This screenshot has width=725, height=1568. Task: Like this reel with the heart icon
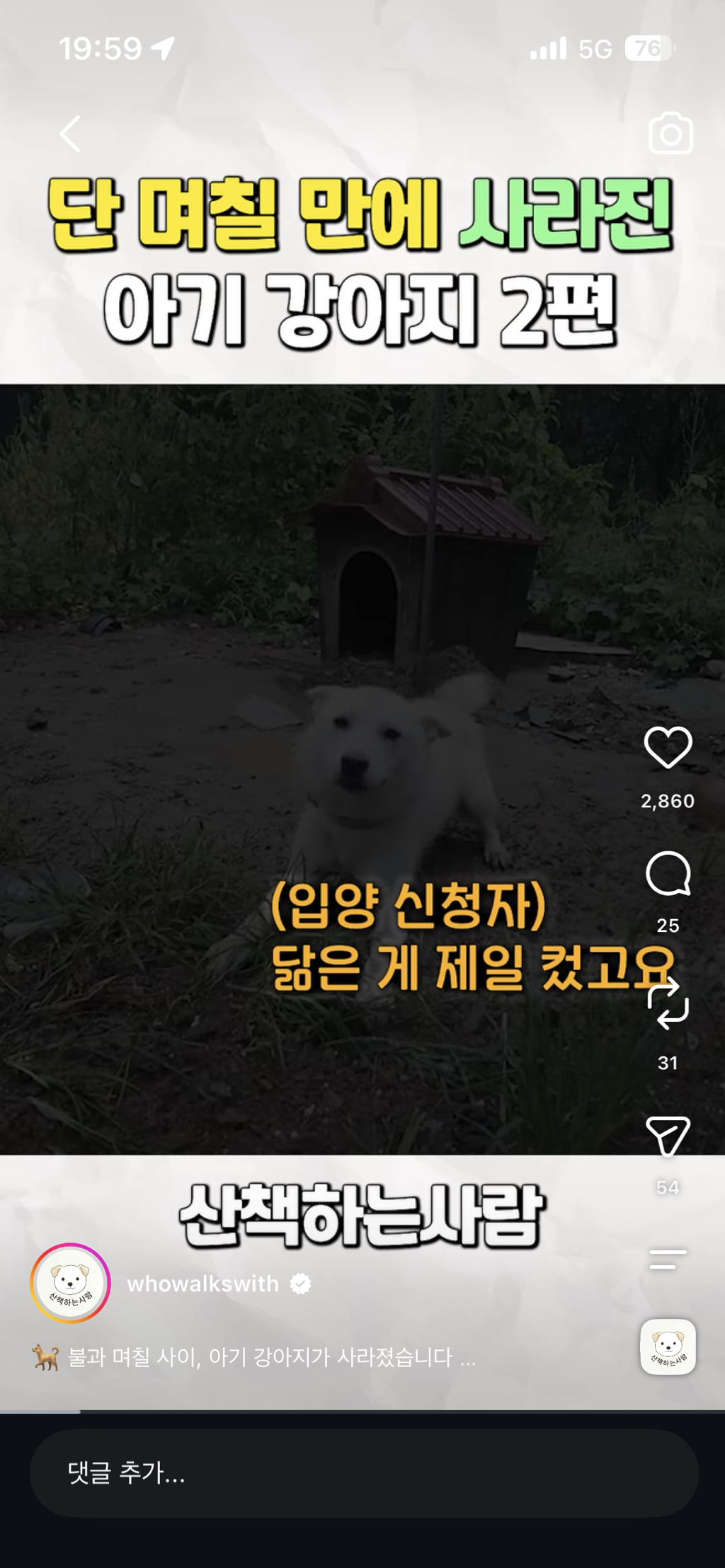tap(668, 747)
